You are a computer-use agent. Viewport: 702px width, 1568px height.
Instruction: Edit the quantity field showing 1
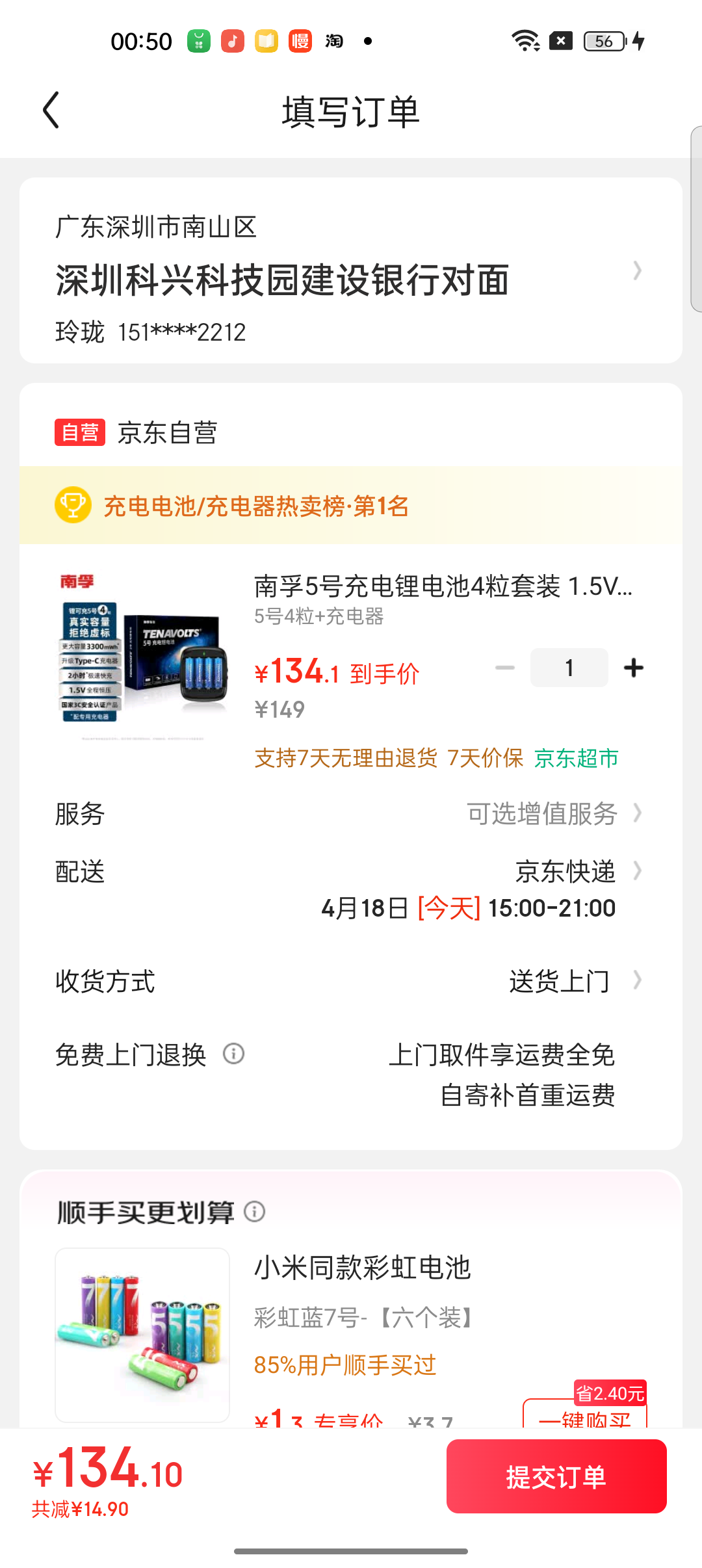(569, 668)
